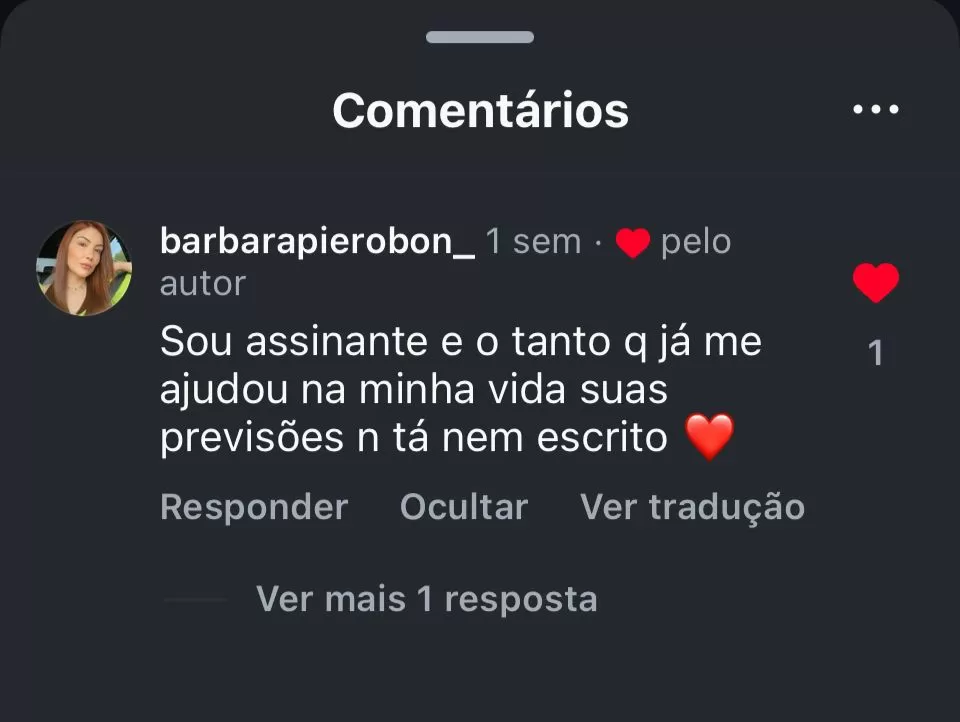
Task: Open the comments overflow menu
Action: (876, 110)
